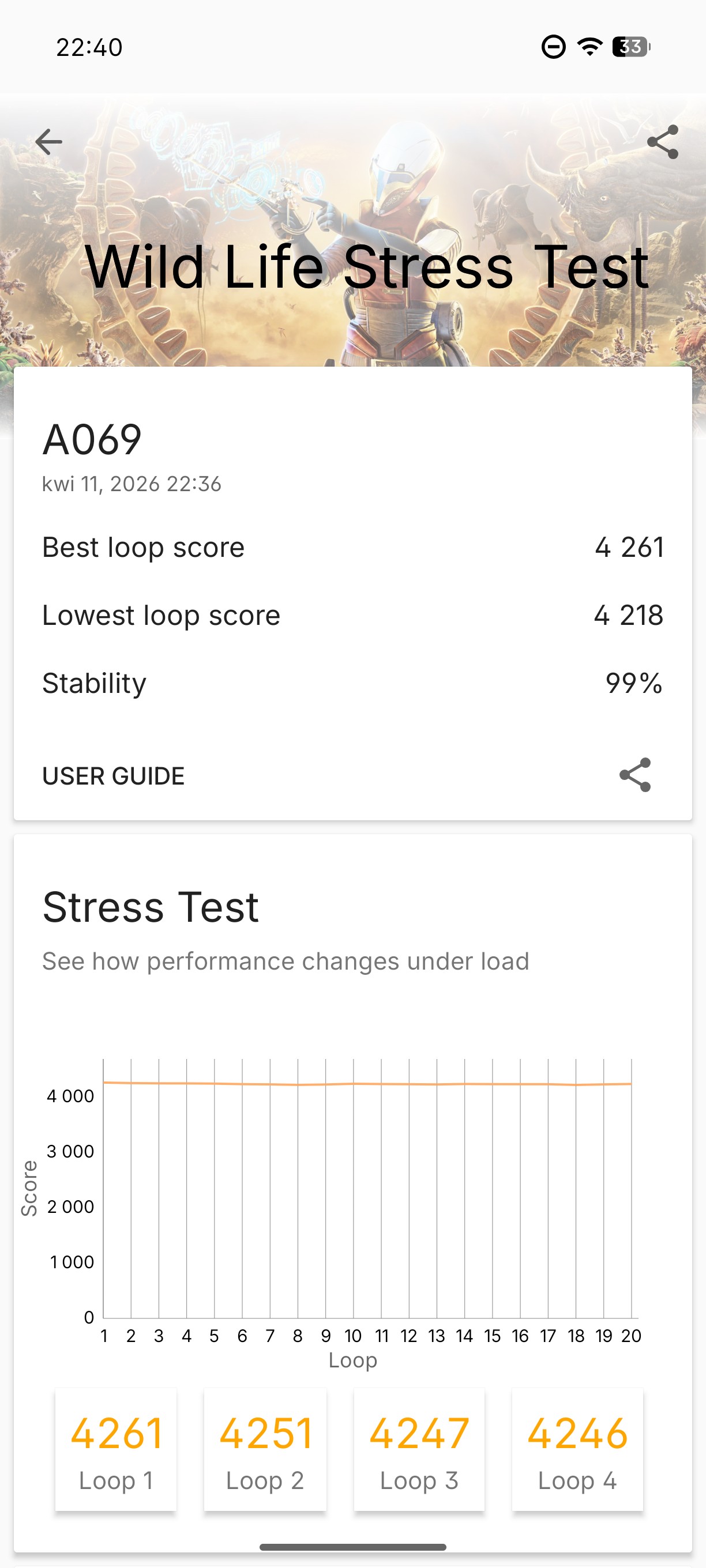Open the USER GUIDE

coord(113,775)
